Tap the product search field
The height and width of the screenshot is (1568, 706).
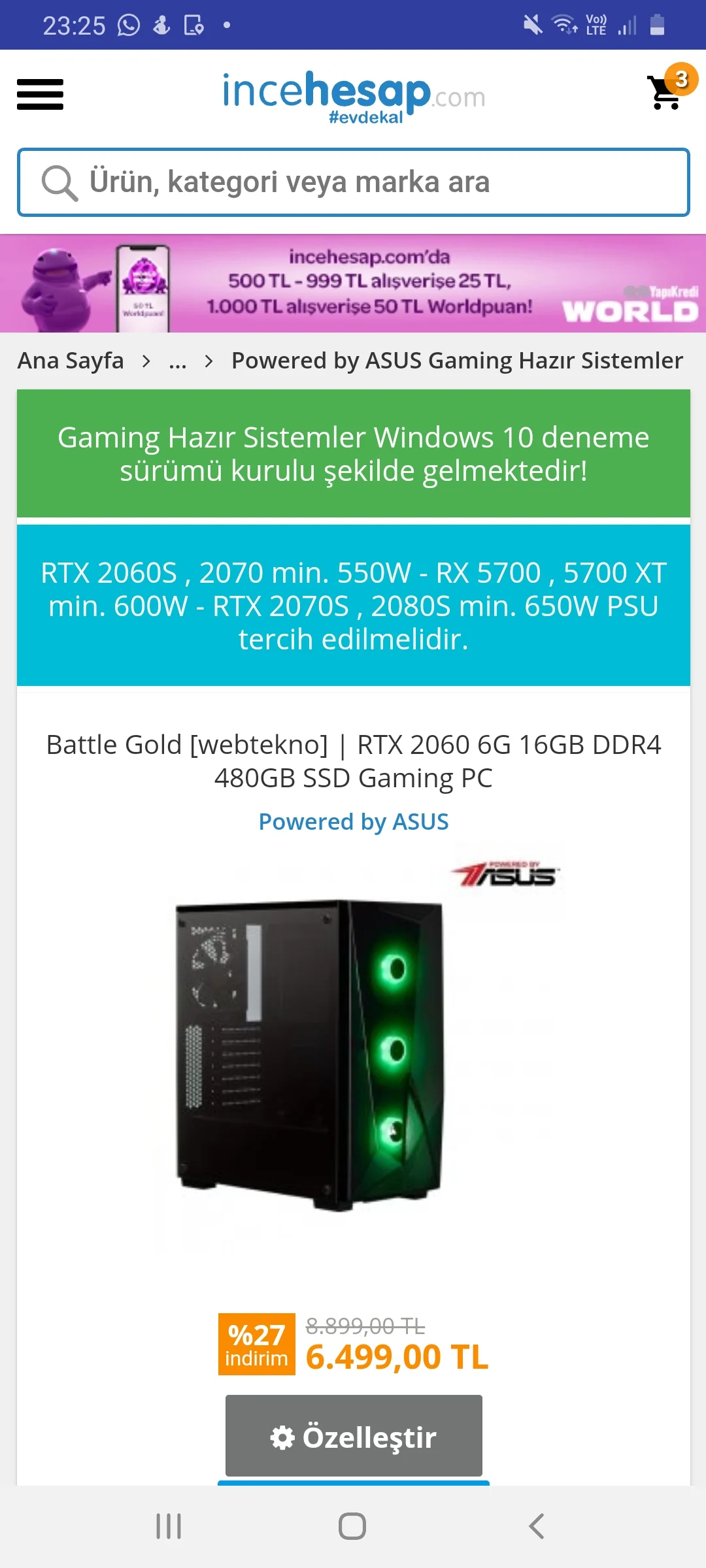tap(353, 182)
